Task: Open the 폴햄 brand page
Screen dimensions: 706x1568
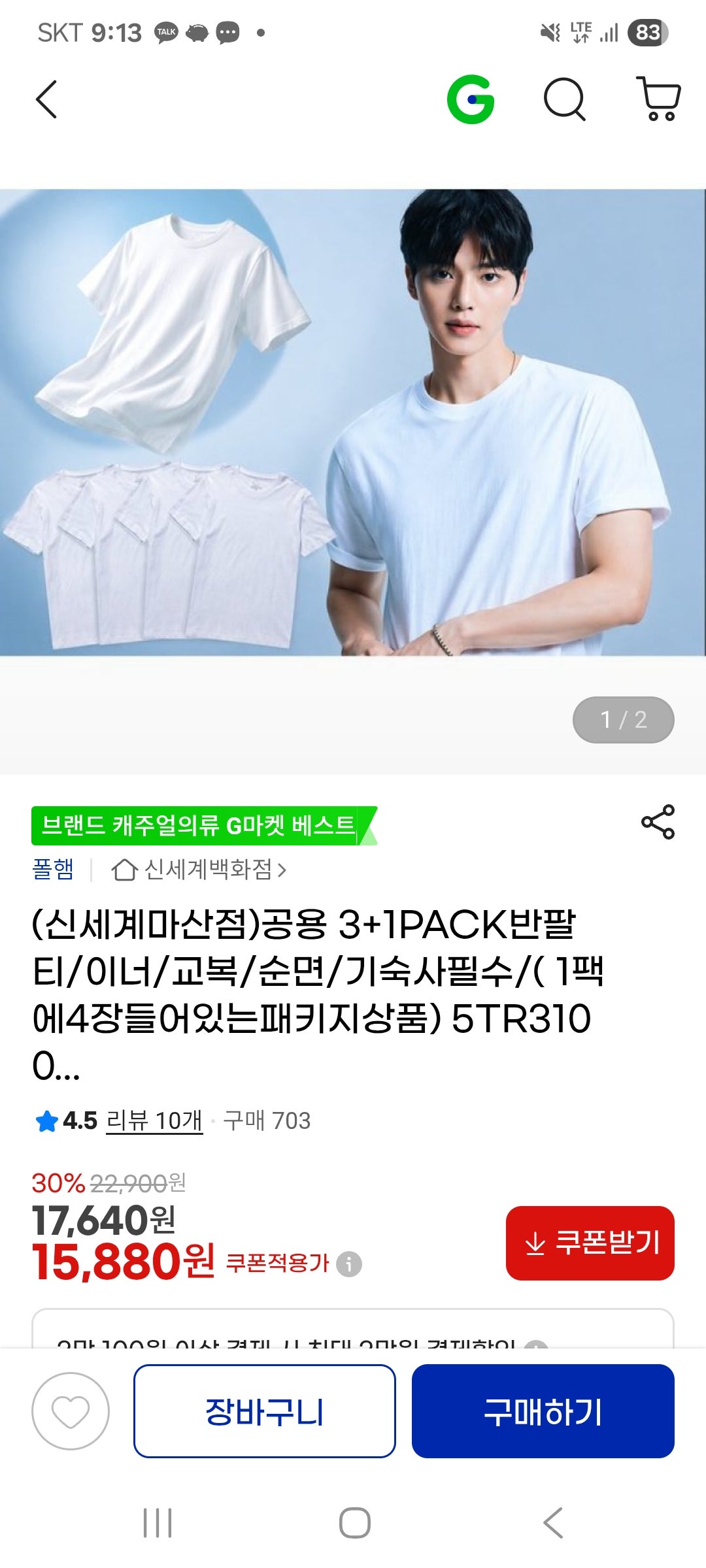Action: pyautogui.click(x=51, y=871)
